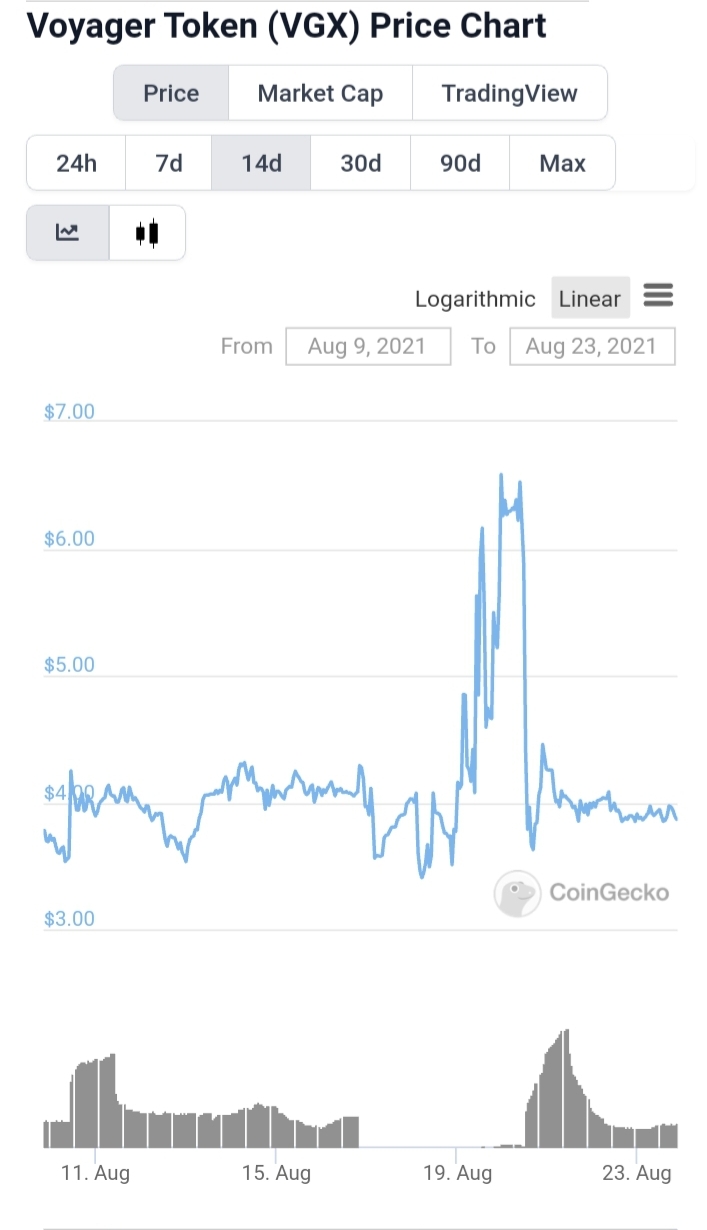This screenshot has height=1230, width=707.
Task: View the Max time range
Action: click(x=562, y=163)
